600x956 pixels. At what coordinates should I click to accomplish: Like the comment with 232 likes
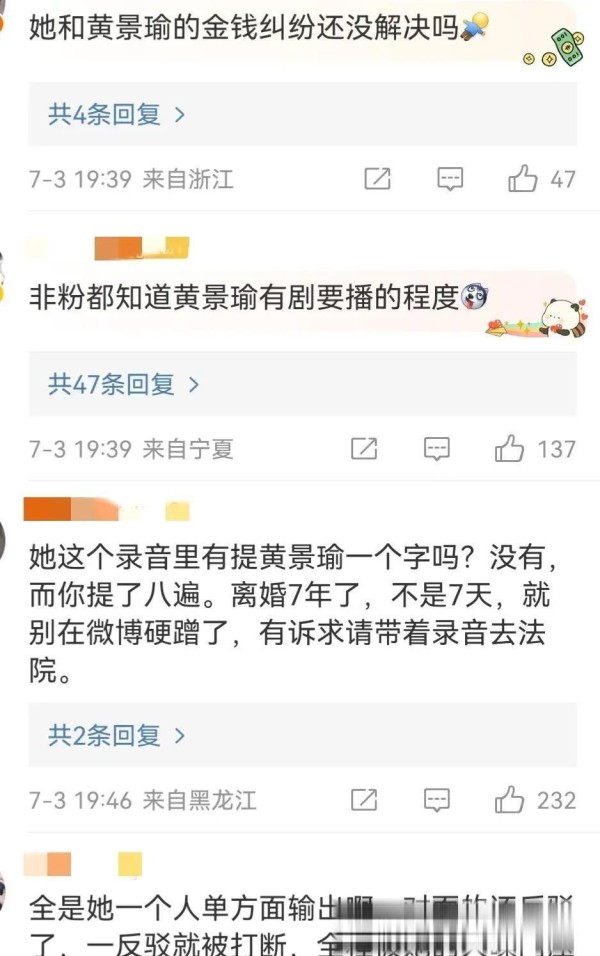[x=510, y=799]
